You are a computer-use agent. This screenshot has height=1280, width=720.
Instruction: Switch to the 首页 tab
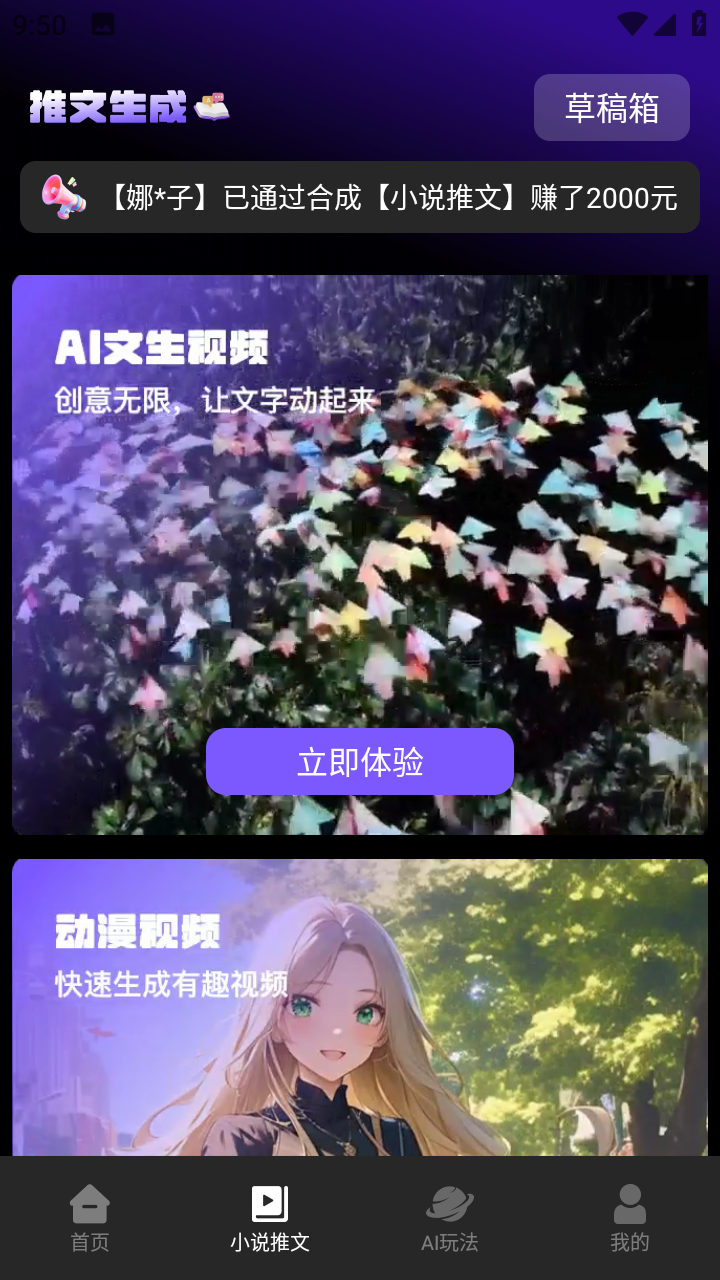tap(90, 1218)
